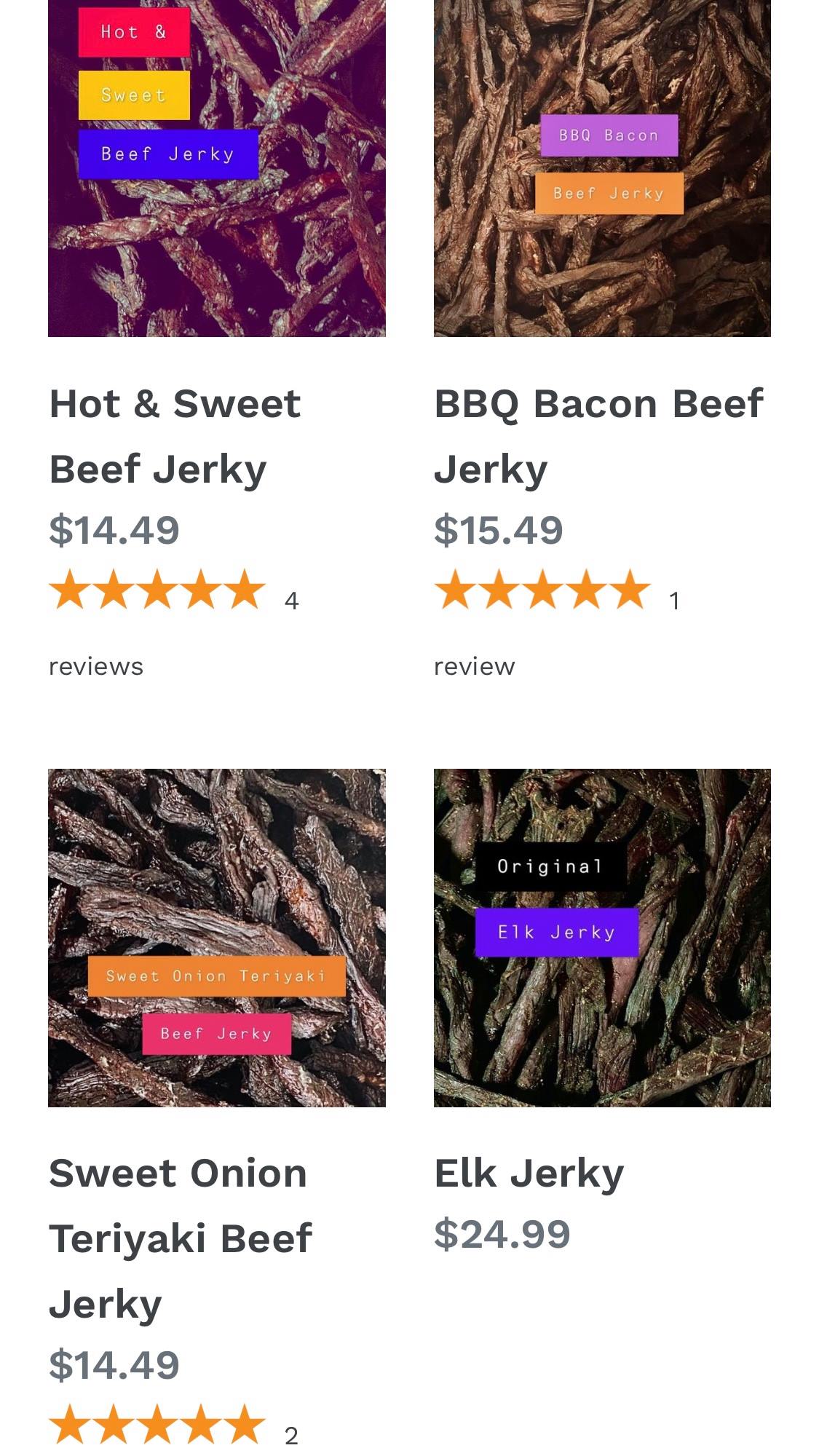Select the Hot & Sweet Beef Jerky title

point(175,435)
